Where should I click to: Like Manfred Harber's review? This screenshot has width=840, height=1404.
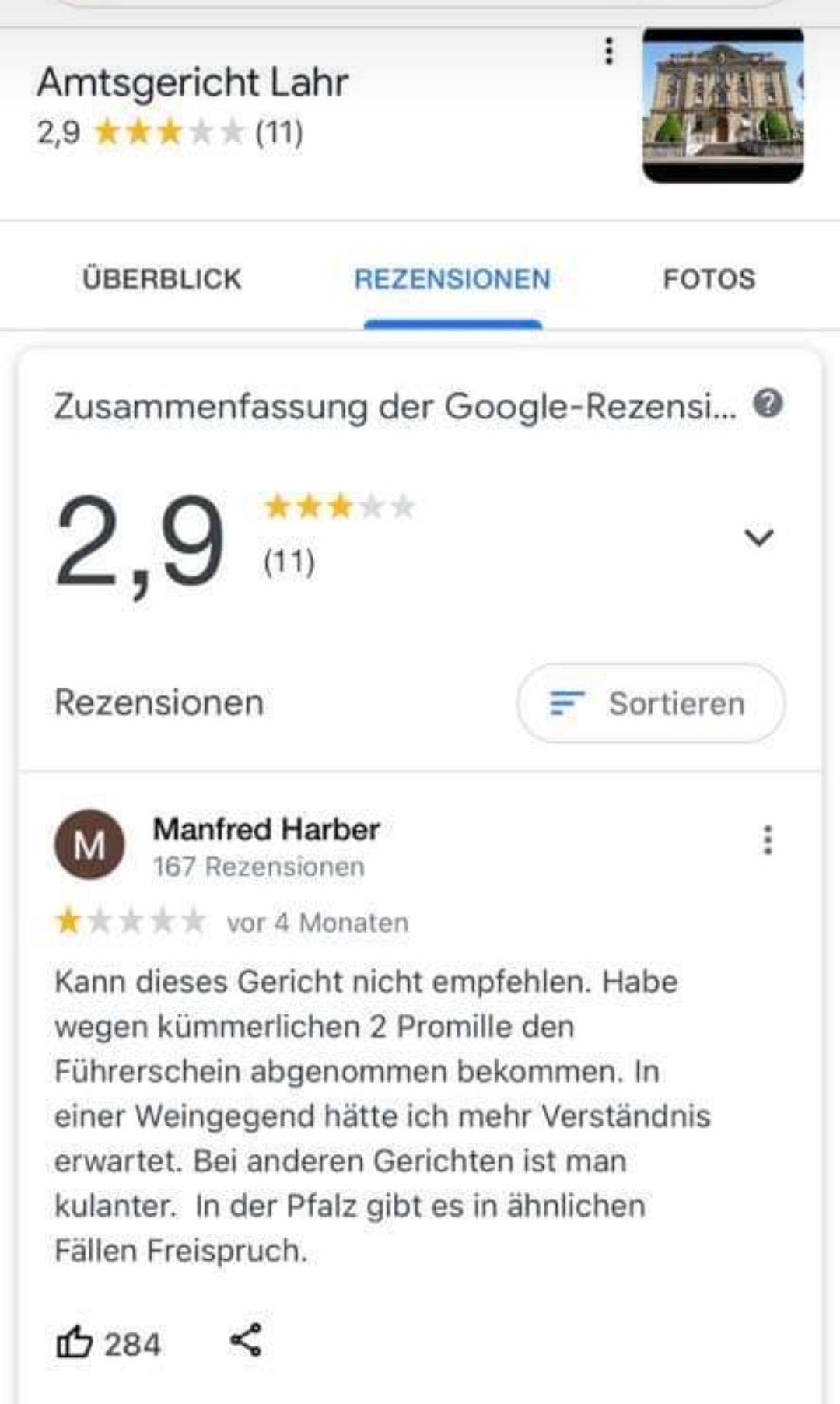pyautogui.click(x=75, y=1343)
